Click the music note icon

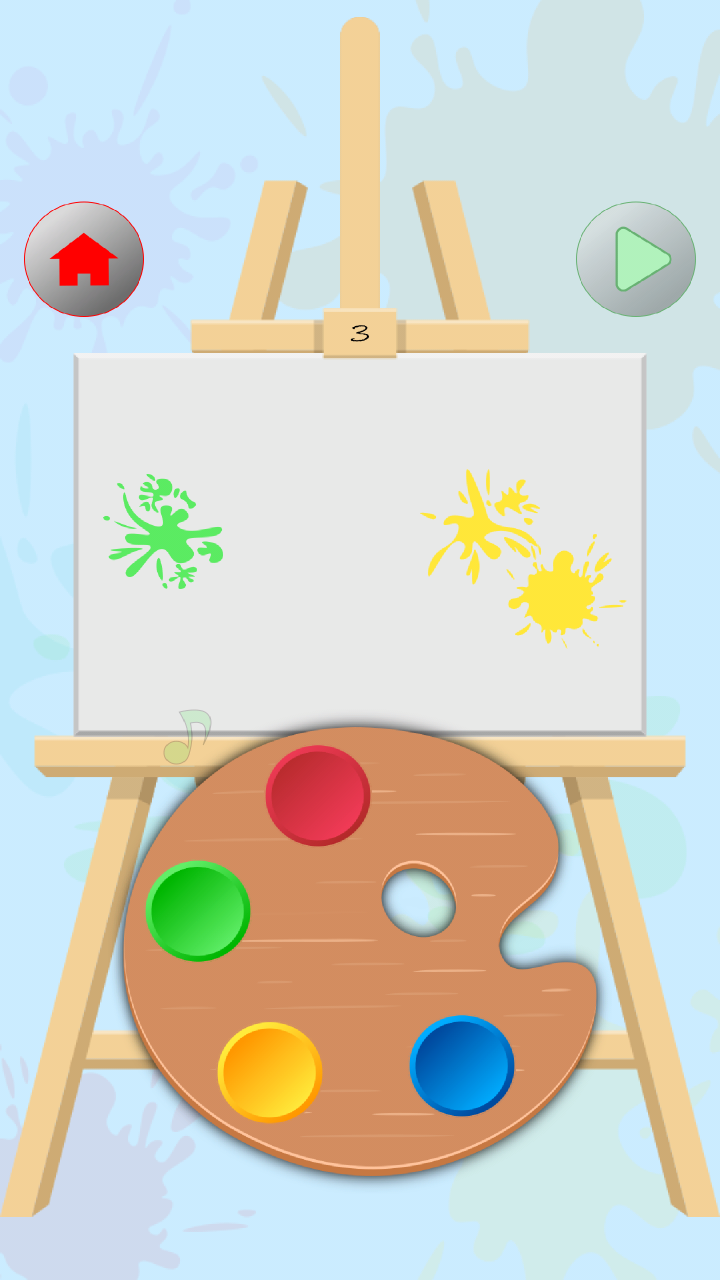186,735
